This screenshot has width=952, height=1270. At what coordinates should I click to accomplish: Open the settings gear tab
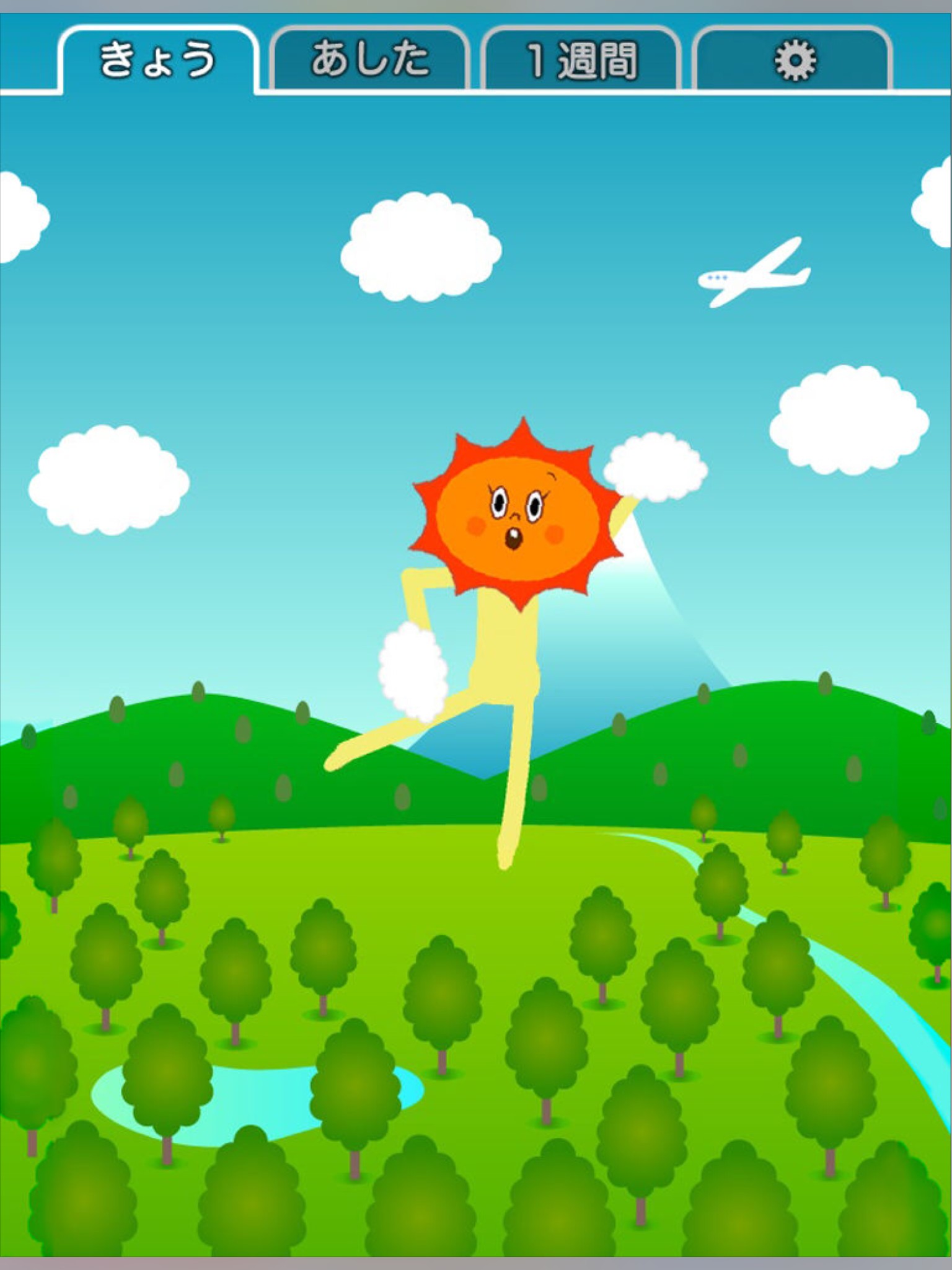point(794,60)
